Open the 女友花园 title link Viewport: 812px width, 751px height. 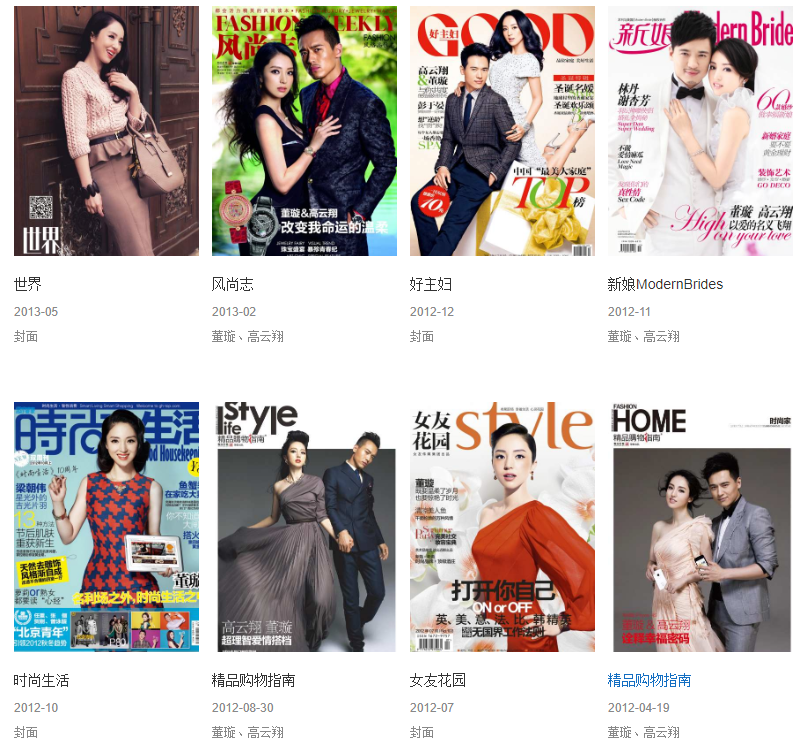pos(438,680)
